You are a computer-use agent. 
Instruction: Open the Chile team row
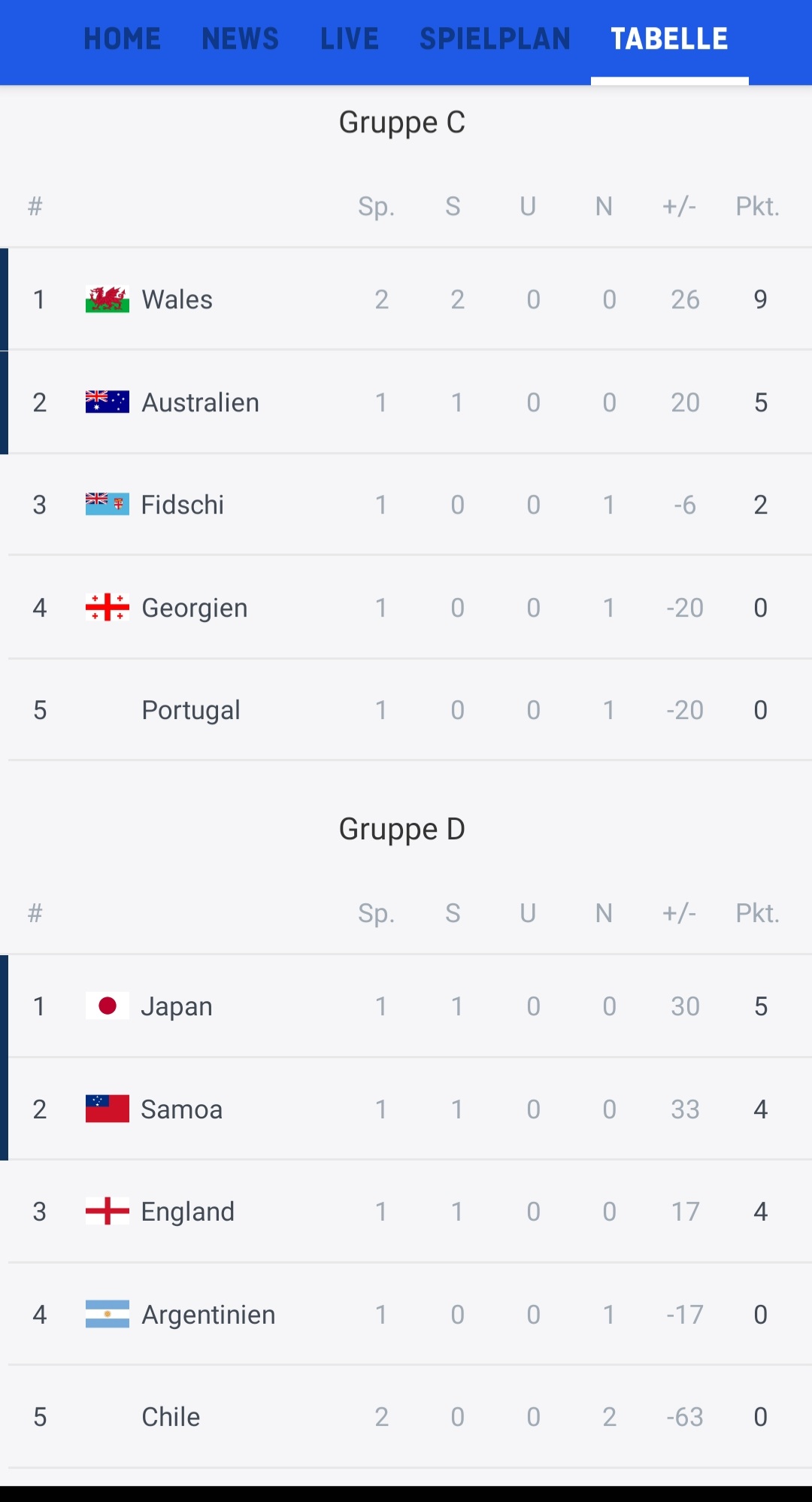coord(406,1417)
